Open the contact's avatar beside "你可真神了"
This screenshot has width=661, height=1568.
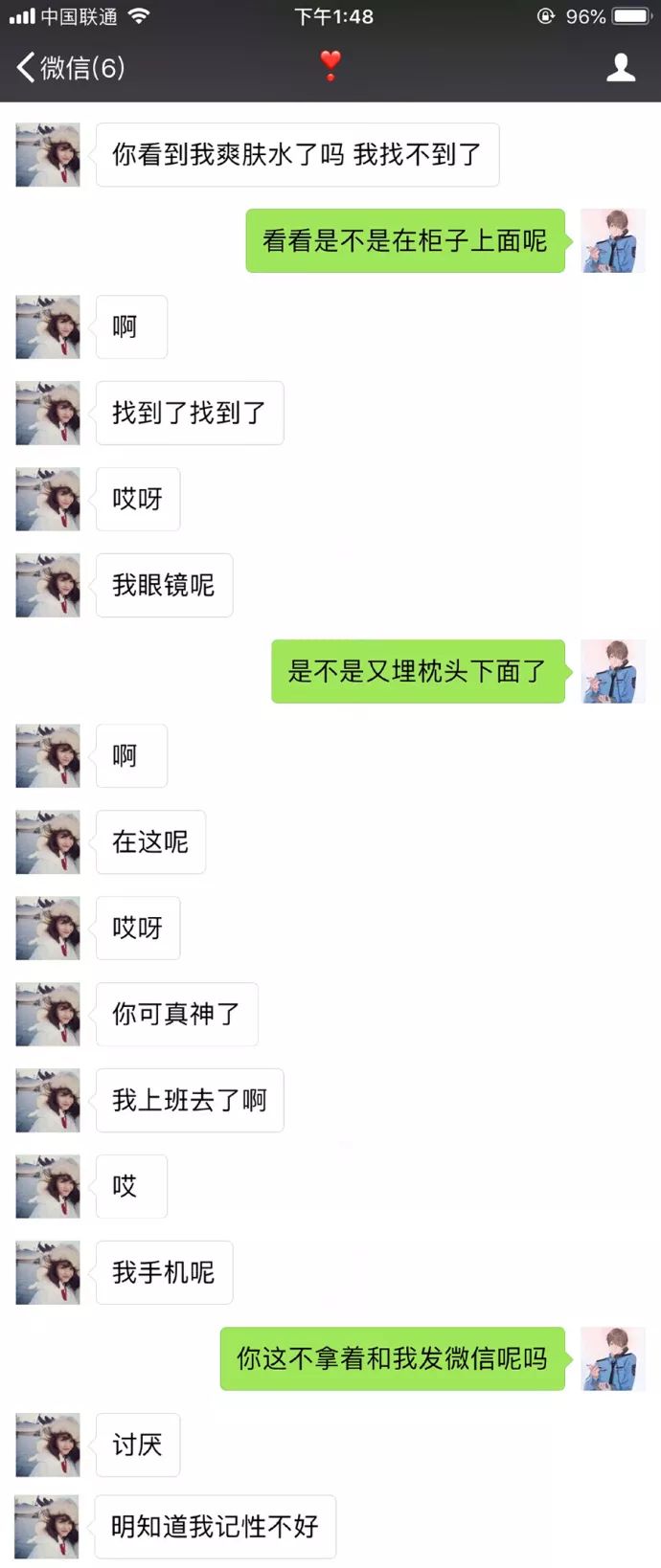[x=48, y=1014]
